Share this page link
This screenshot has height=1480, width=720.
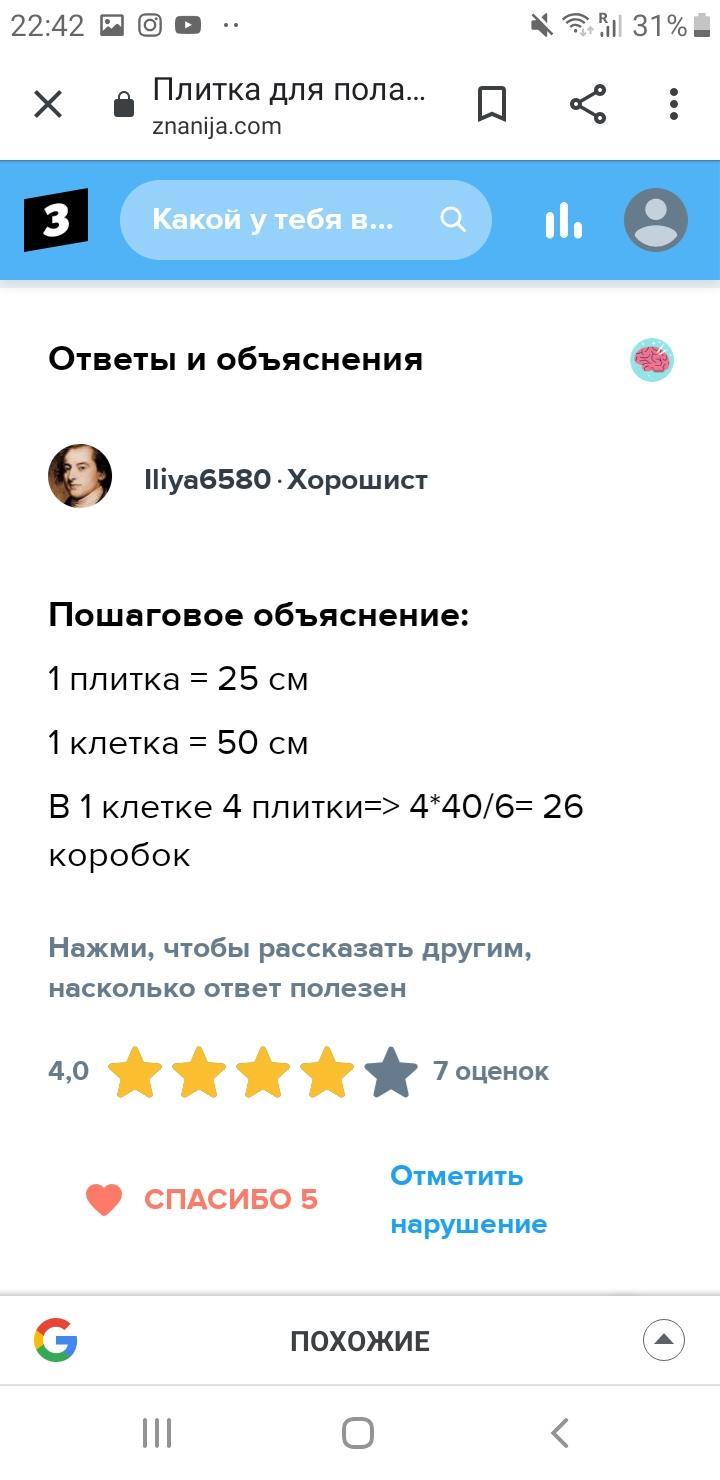(588, 104)
